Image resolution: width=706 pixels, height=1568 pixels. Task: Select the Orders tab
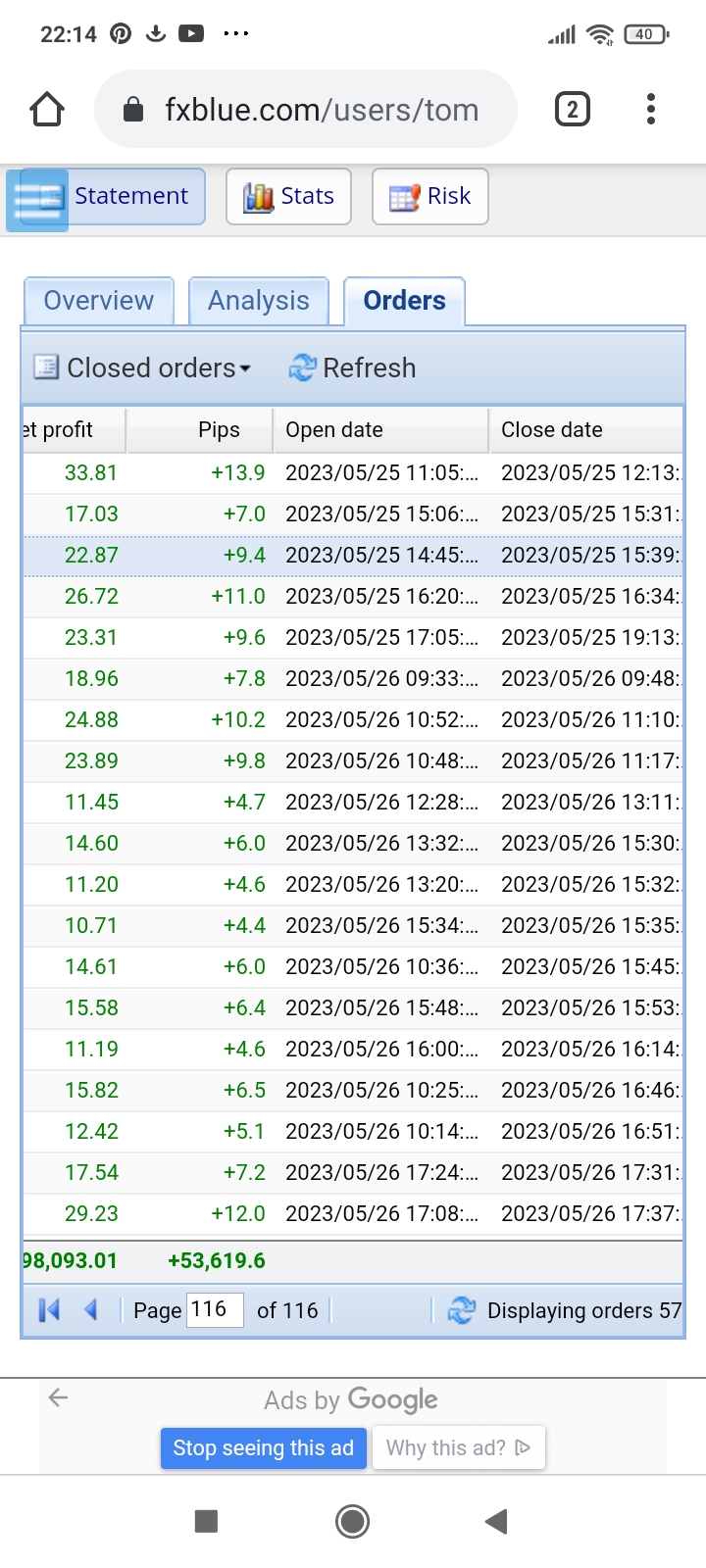click(404, 301)
